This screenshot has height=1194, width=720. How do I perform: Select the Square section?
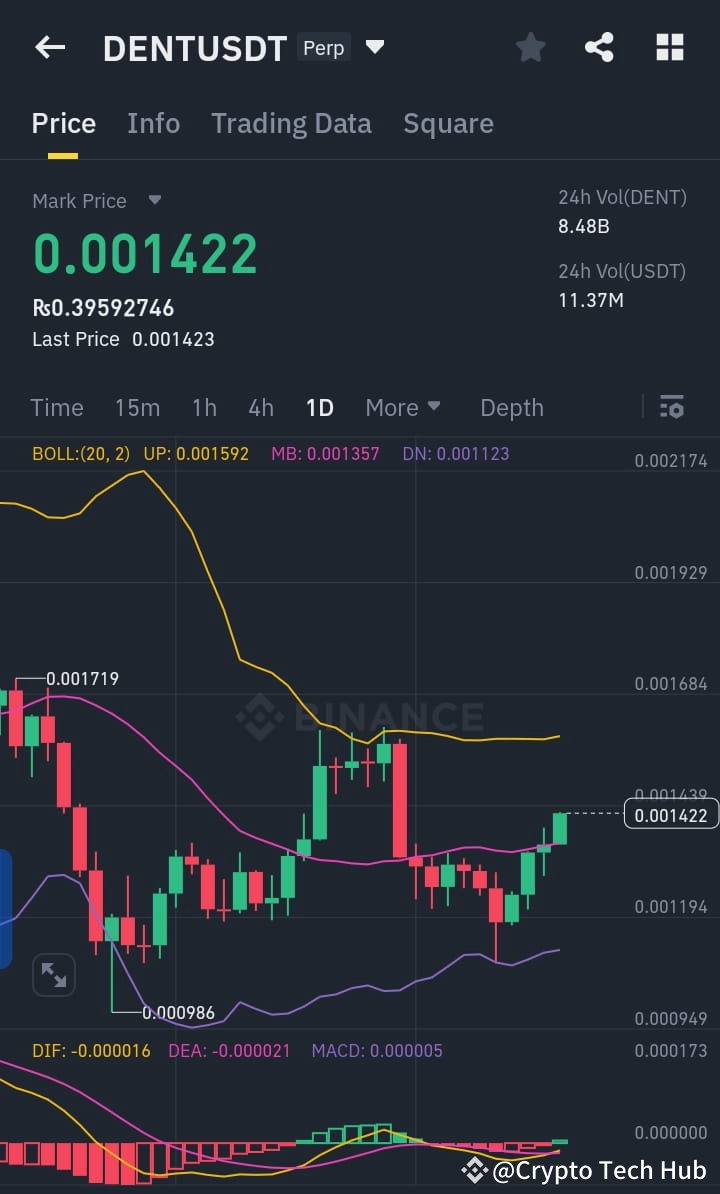click(x=448, y=123)
